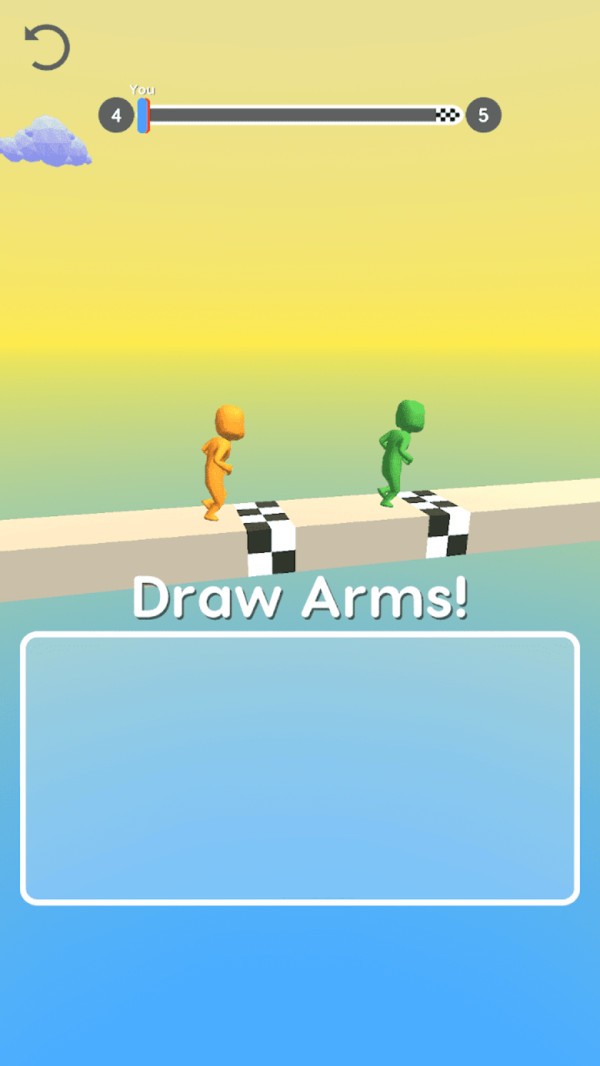600x1066 pixels.
Task: Tap inside the arm drawing panel
Action: pyautogui.click(x=300, y=768)
